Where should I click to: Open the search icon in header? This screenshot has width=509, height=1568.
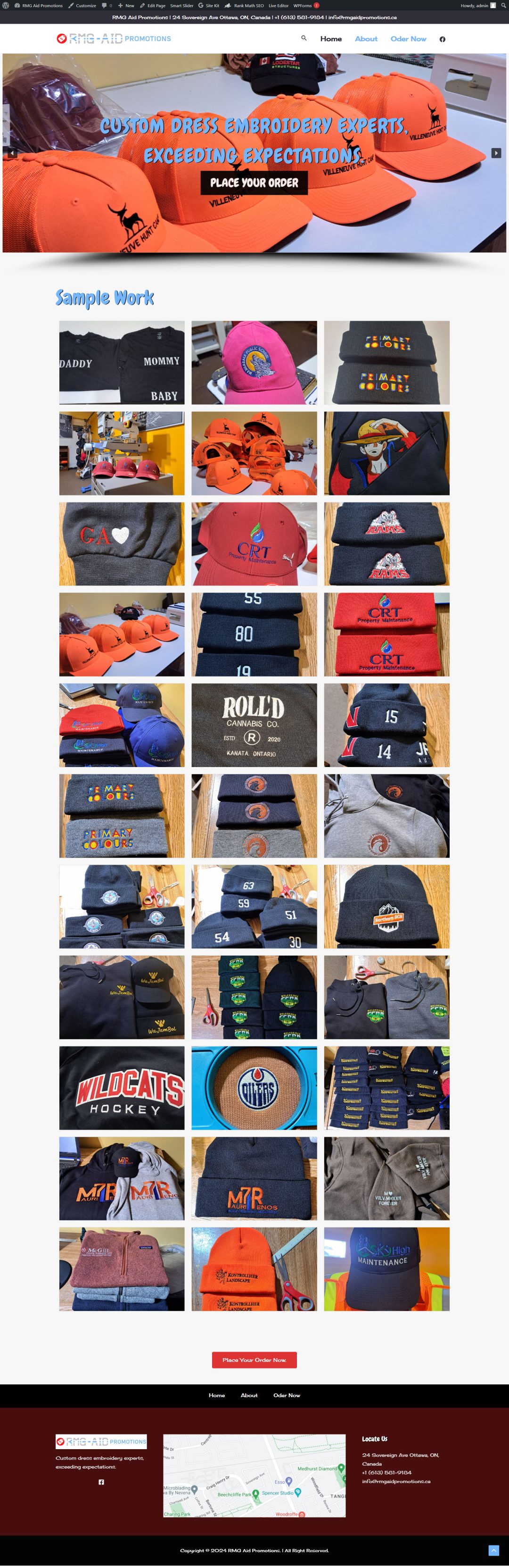pos(304,38)
